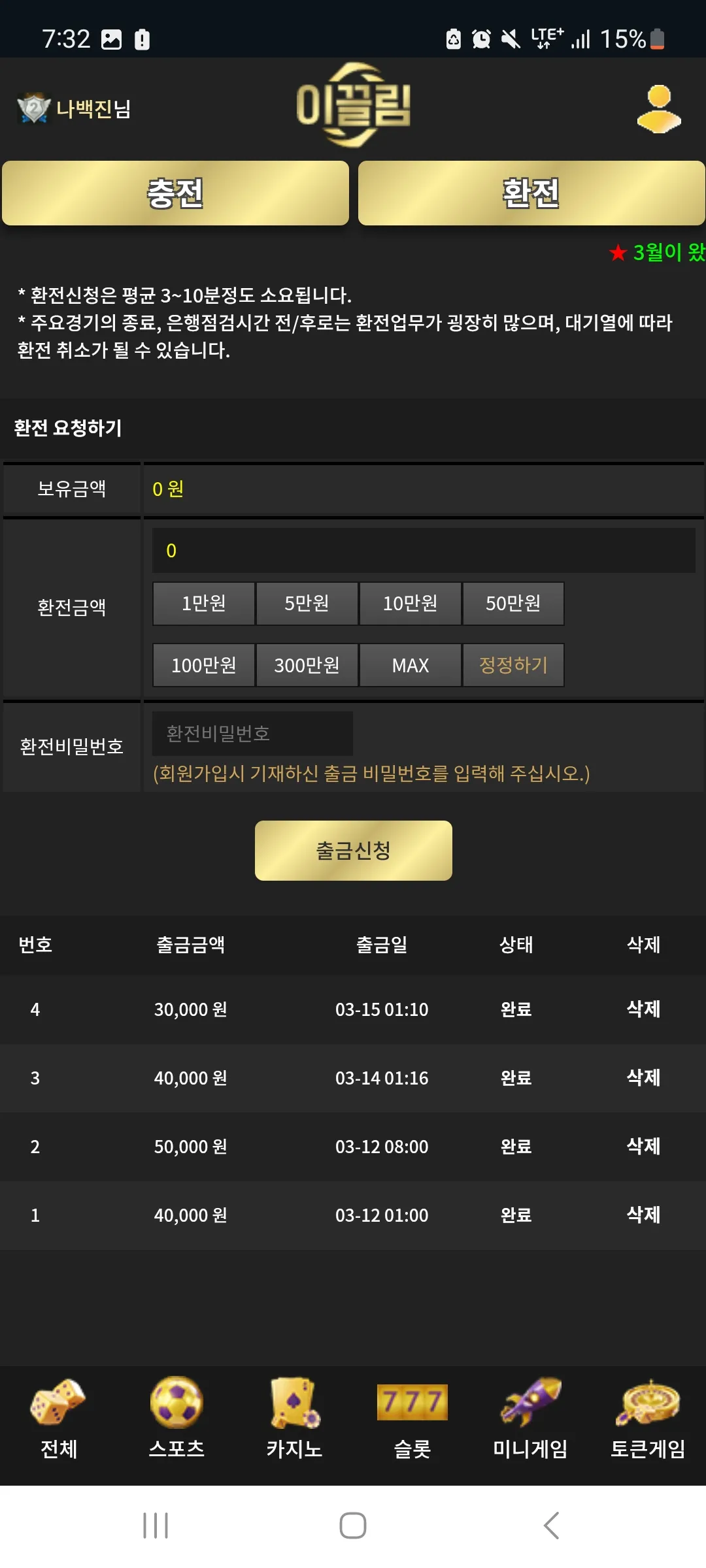Tap the 환전금액 amount field

click(424, 551)
